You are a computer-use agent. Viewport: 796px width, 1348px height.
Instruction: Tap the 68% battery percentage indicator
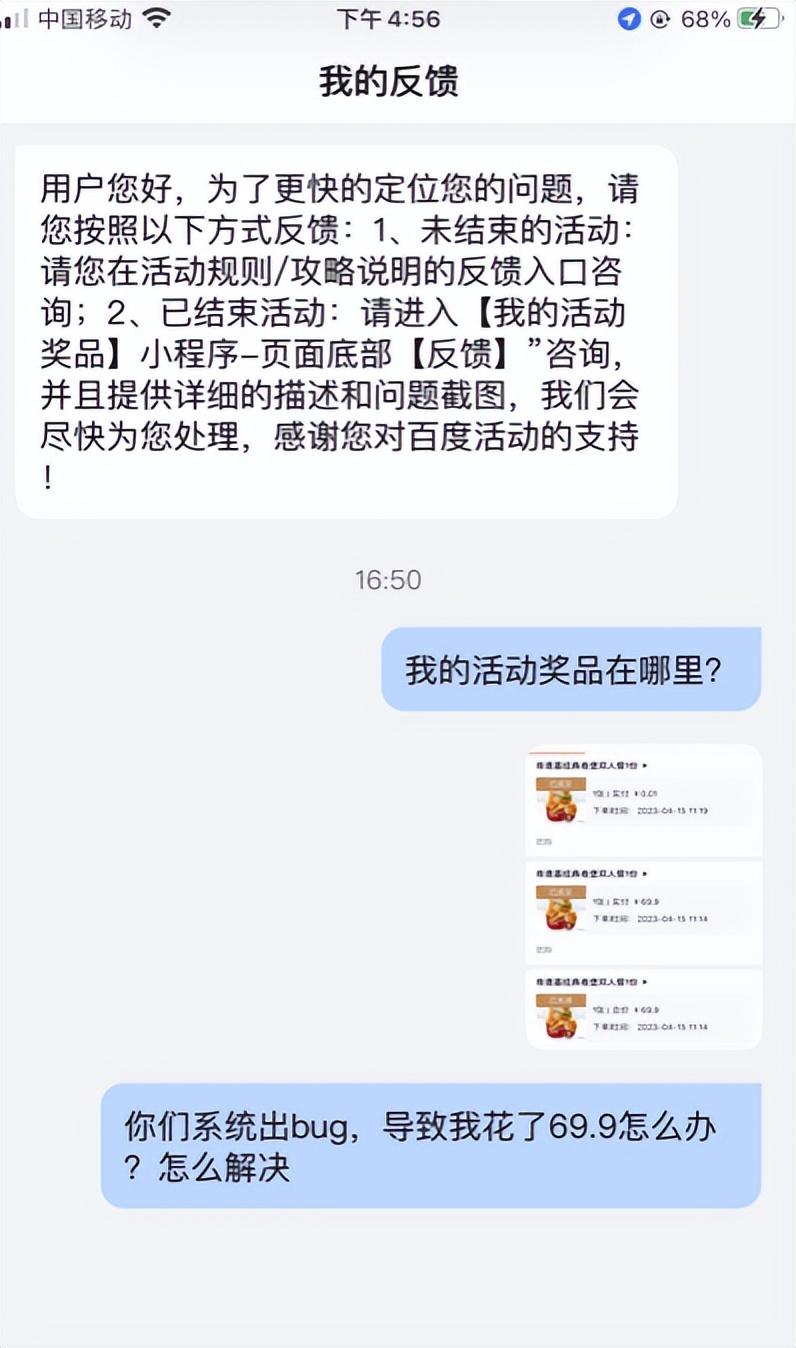pyautogui.click(x=707, y=19)
